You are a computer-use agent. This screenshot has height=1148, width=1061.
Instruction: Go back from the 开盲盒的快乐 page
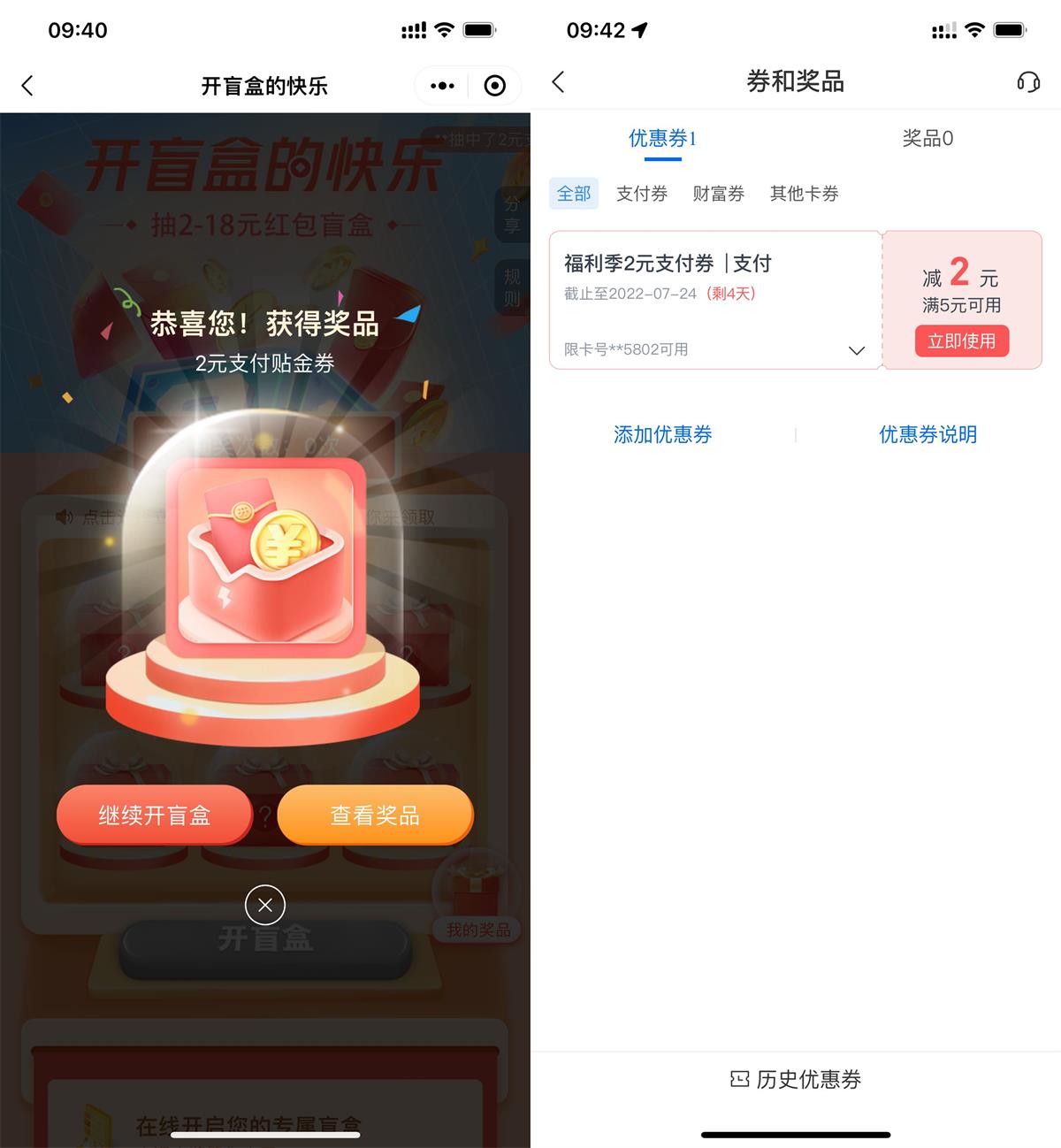27,86
